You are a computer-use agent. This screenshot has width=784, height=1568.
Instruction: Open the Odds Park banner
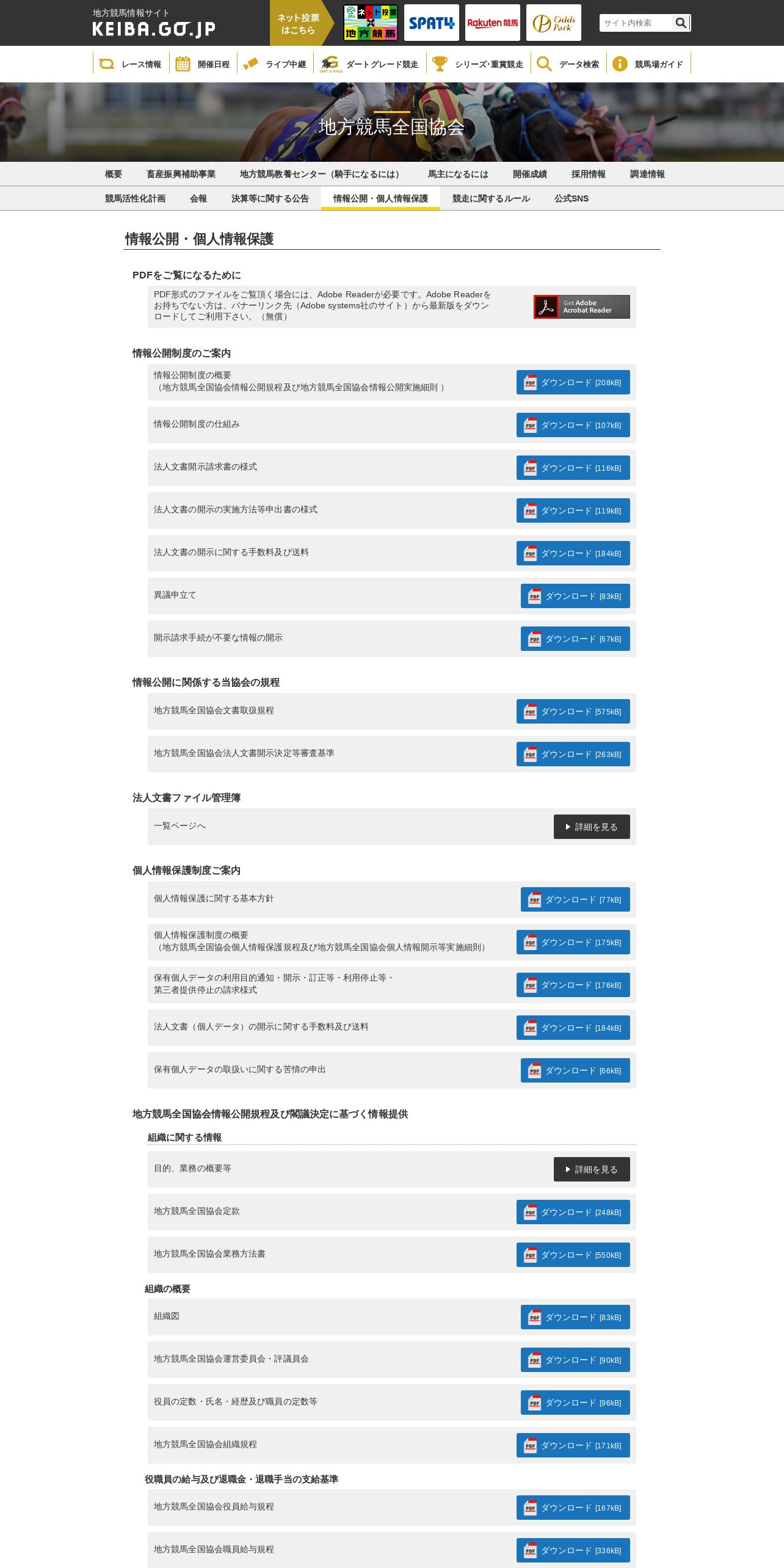coord(554,23)
